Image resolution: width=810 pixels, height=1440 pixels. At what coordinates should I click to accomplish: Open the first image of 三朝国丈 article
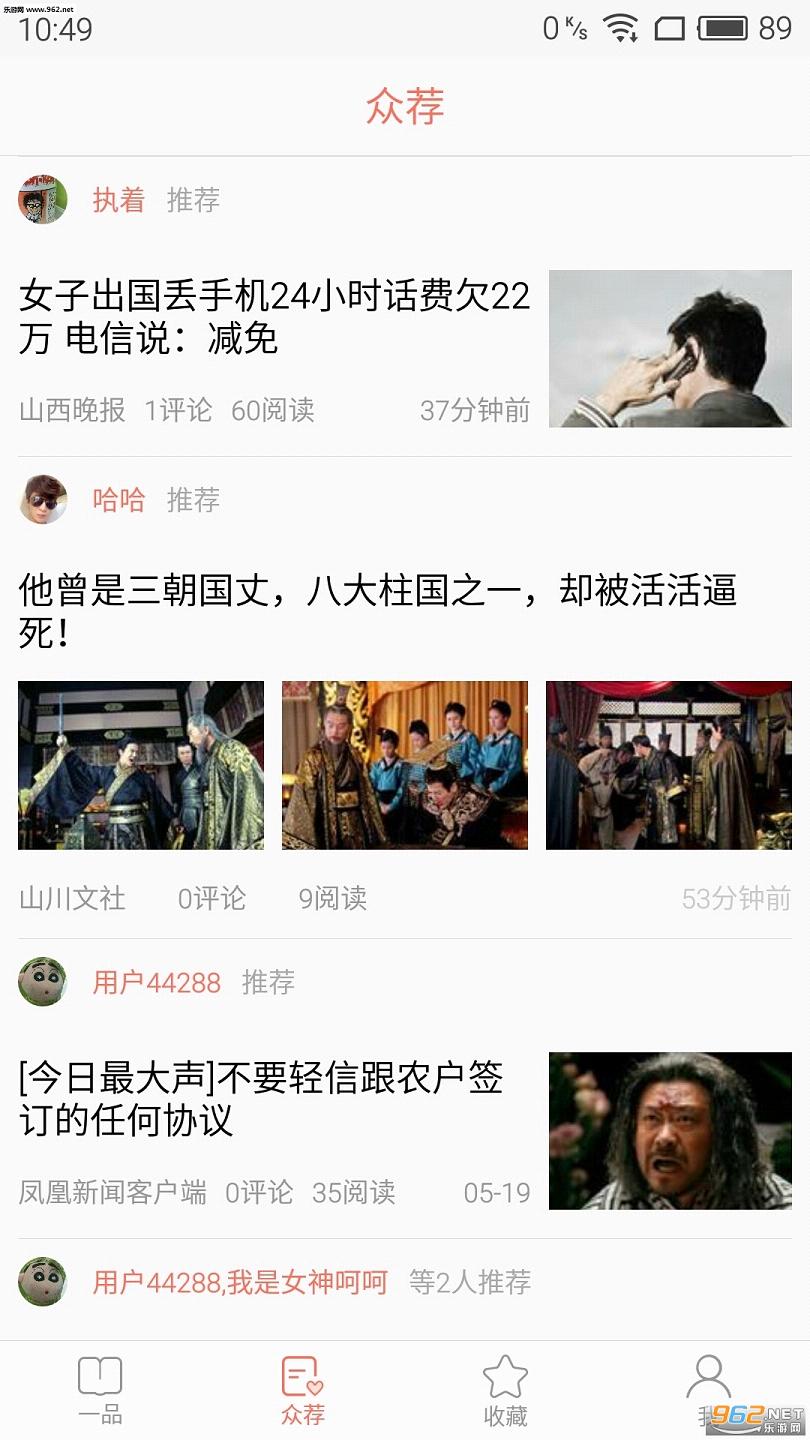point(141,766)
